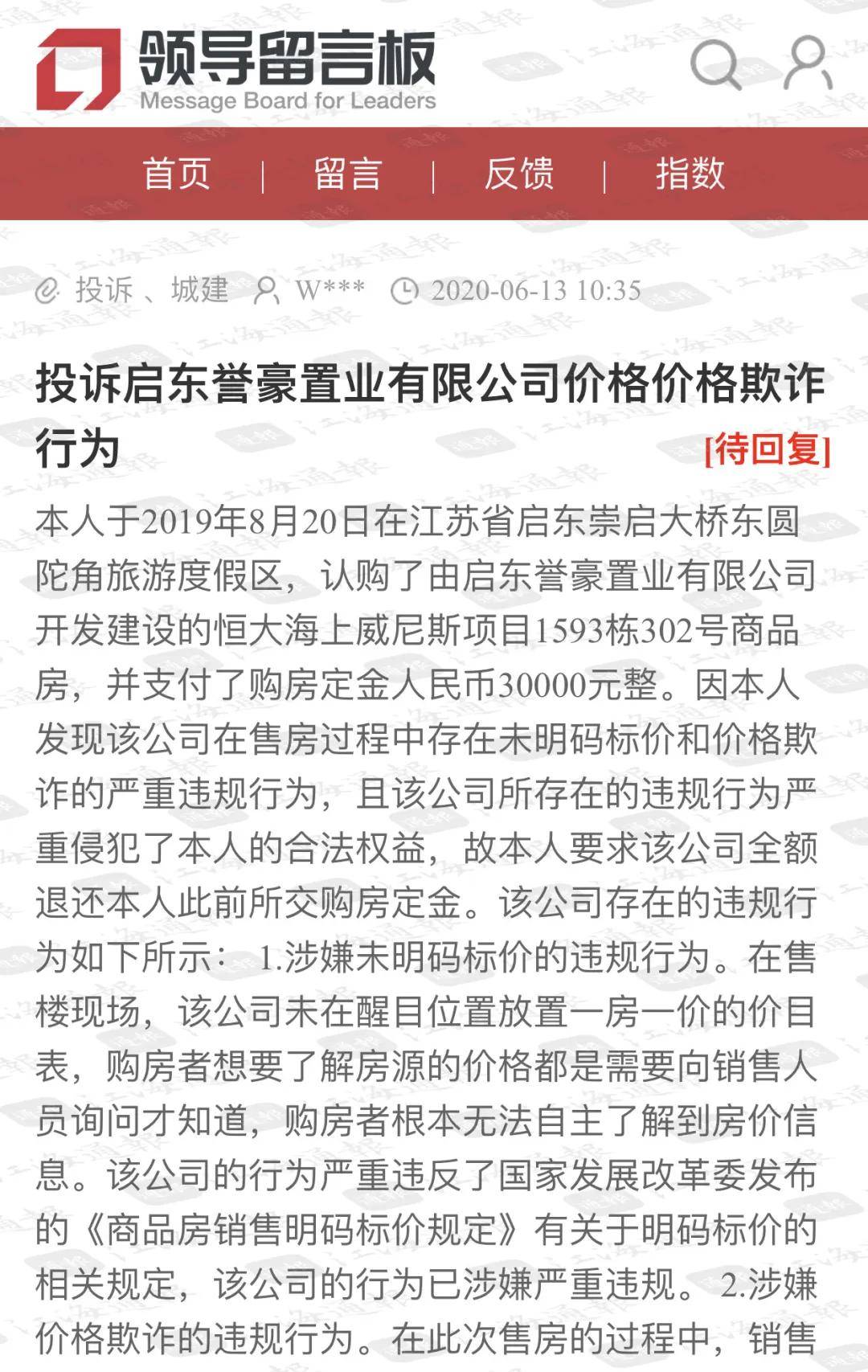Open the user profile icon
The image size is (868, 1372).
807,63
